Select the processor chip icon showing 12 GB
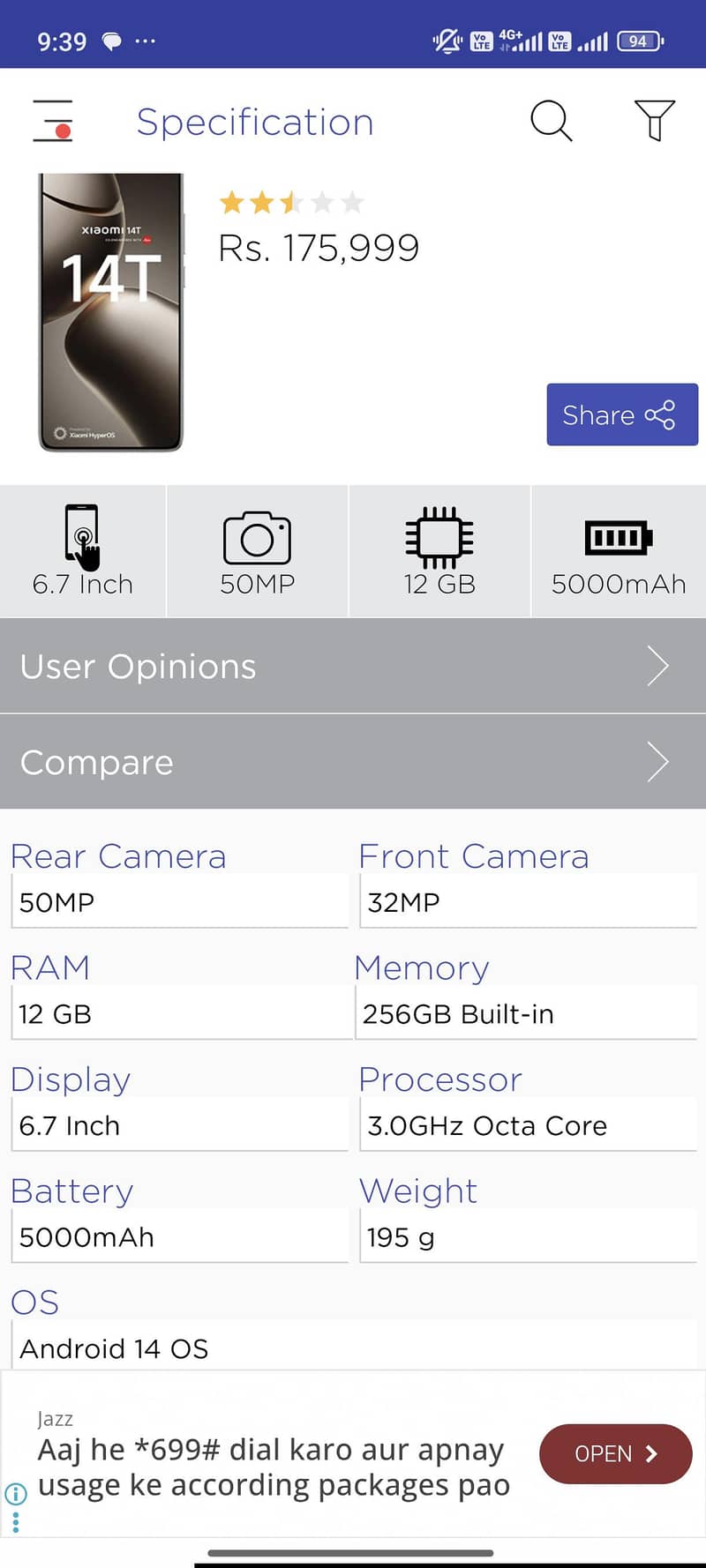The width and height of the screenshot is (706, 1568). pos(439,535)
